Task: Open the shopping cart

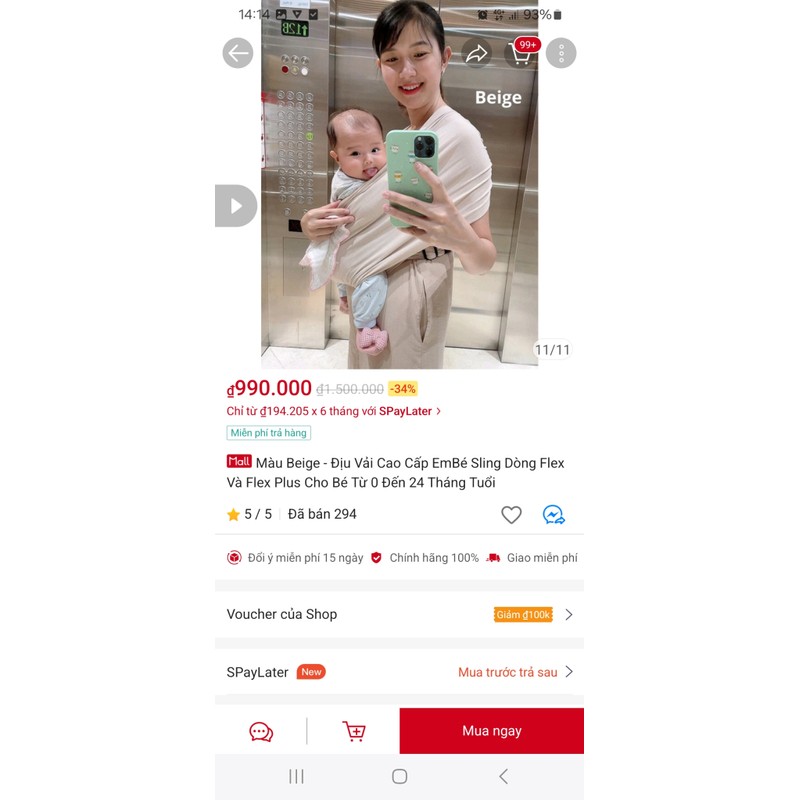Action: (521, 53)
